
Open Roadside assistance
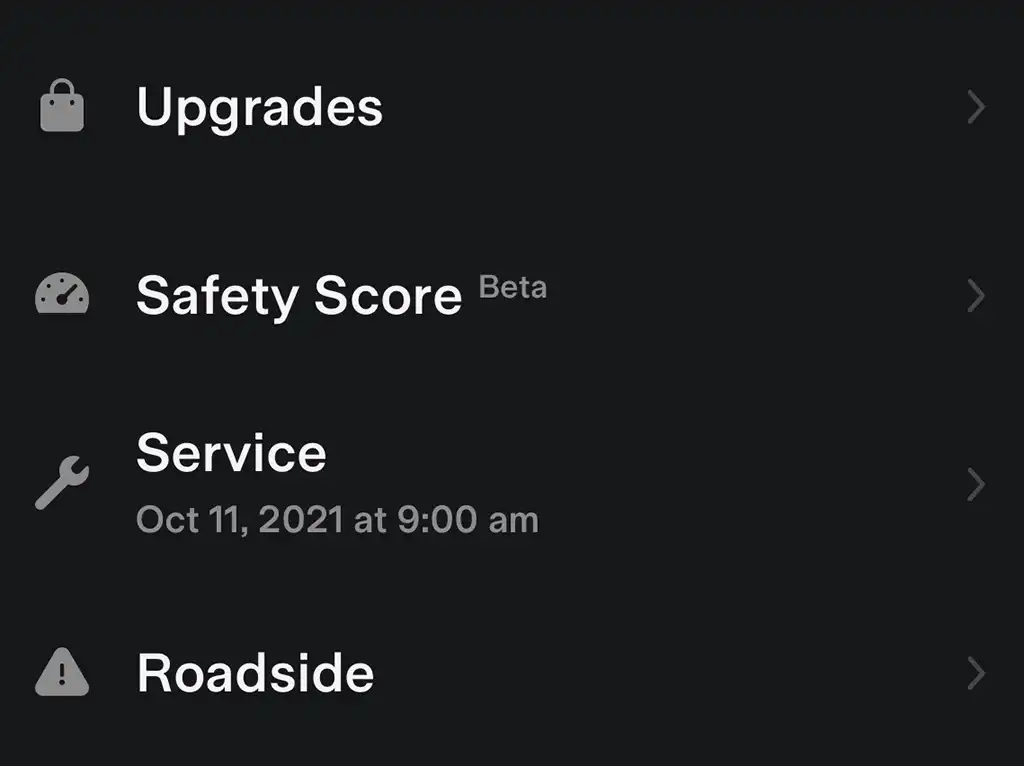256,673
